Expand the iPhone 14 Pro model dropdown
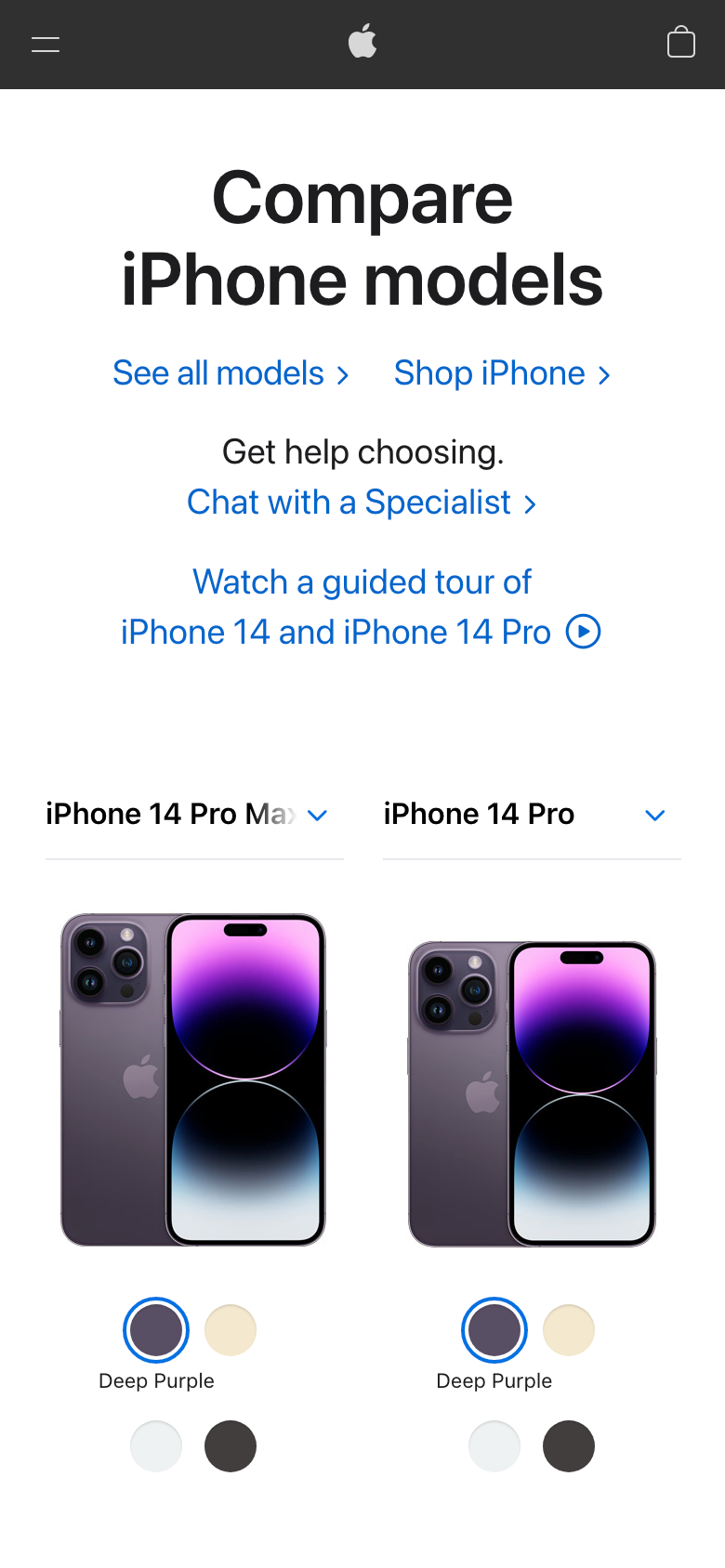The image size is (725, 1568). pos(532,815)
